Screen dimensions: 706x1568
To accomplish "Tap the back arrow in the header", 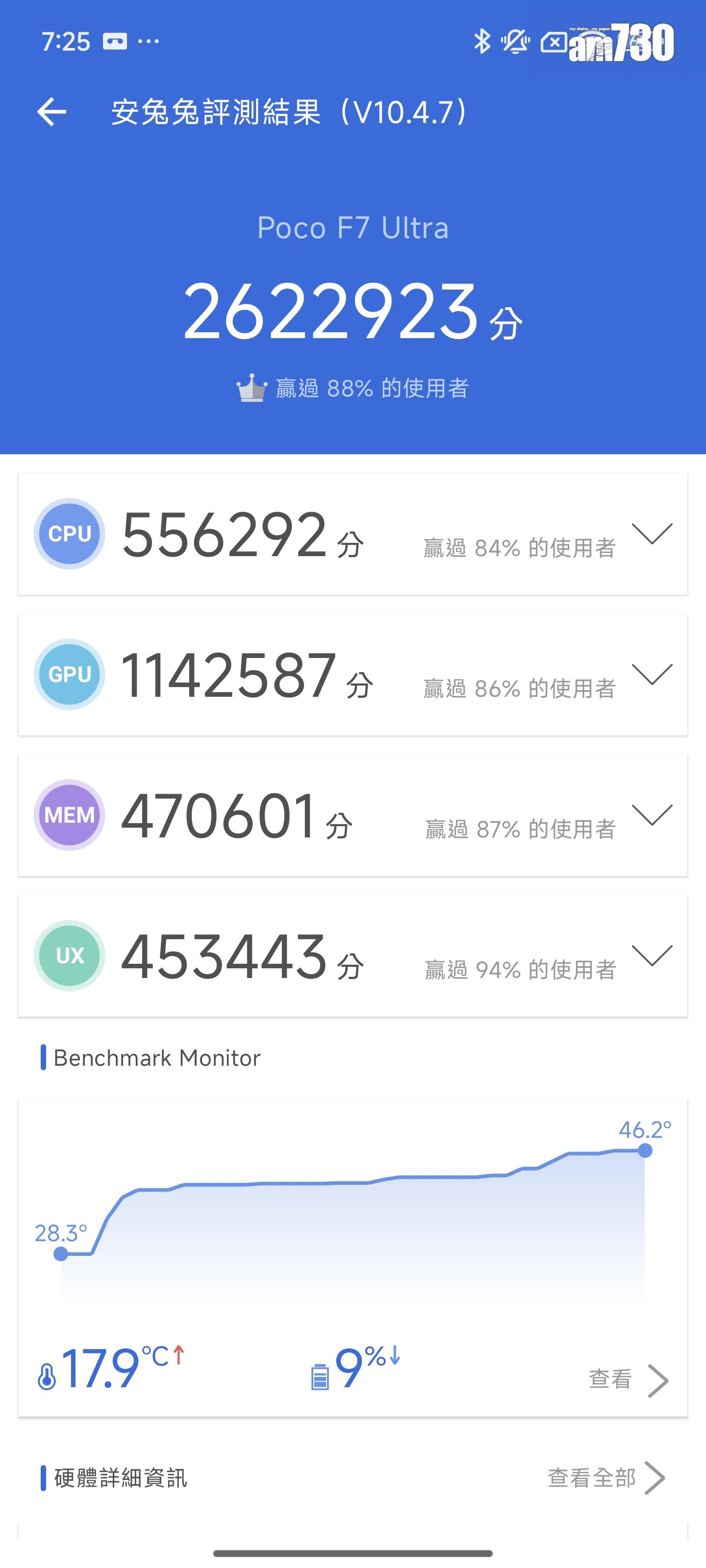I will [x=51, y=111].
